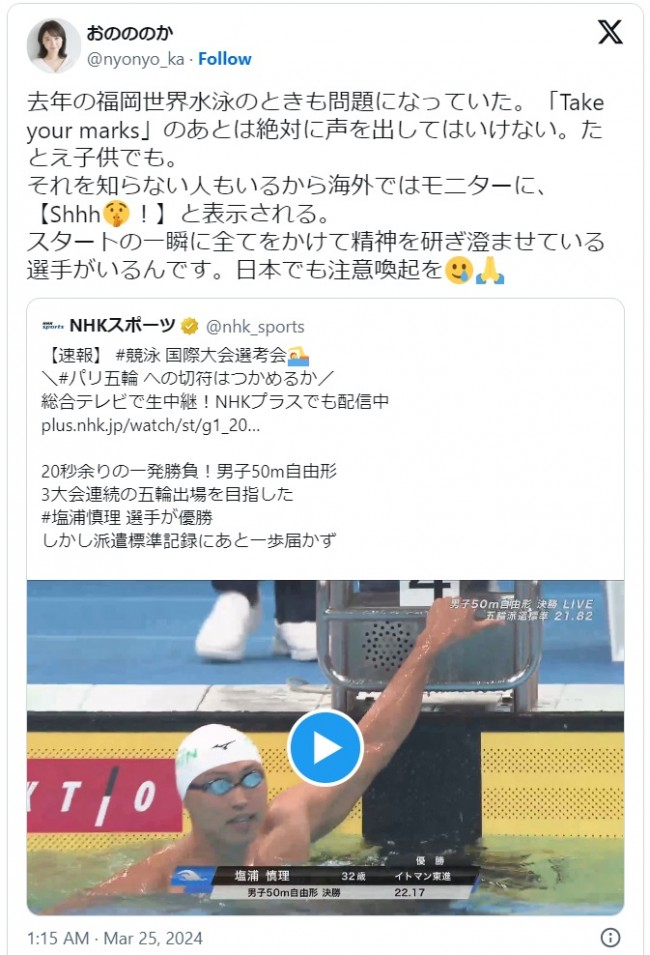Image resolution: width=650 pixels, height=955 pixels.
Task: Open the @nhk_sports quoted account
Action: coord(255,327)
